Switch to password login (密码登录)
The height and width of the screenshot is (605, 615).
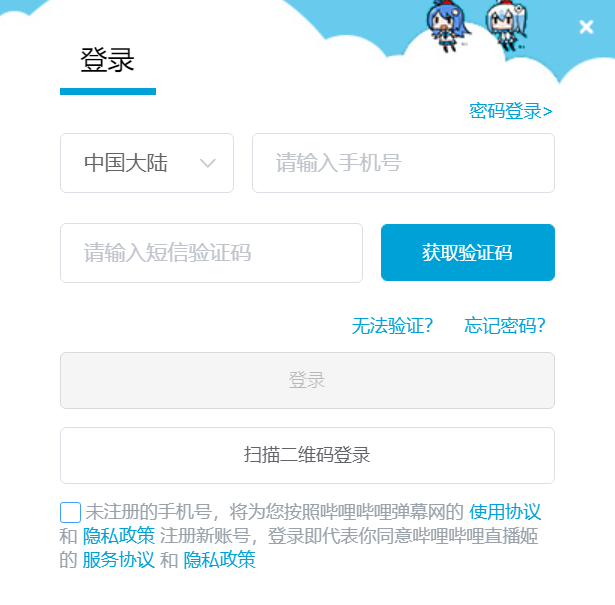tap(510, 111)
